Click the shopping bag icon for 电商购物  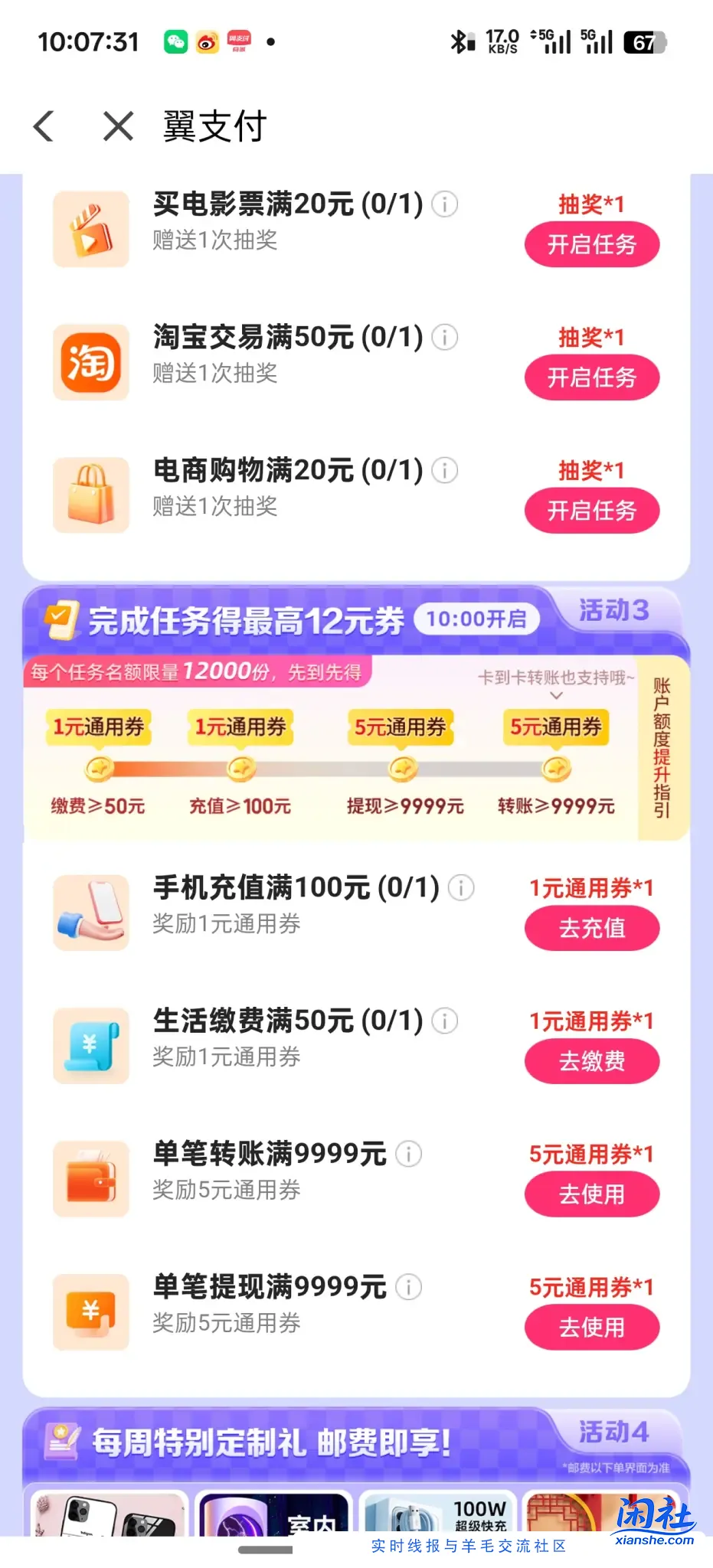(90, 495)
